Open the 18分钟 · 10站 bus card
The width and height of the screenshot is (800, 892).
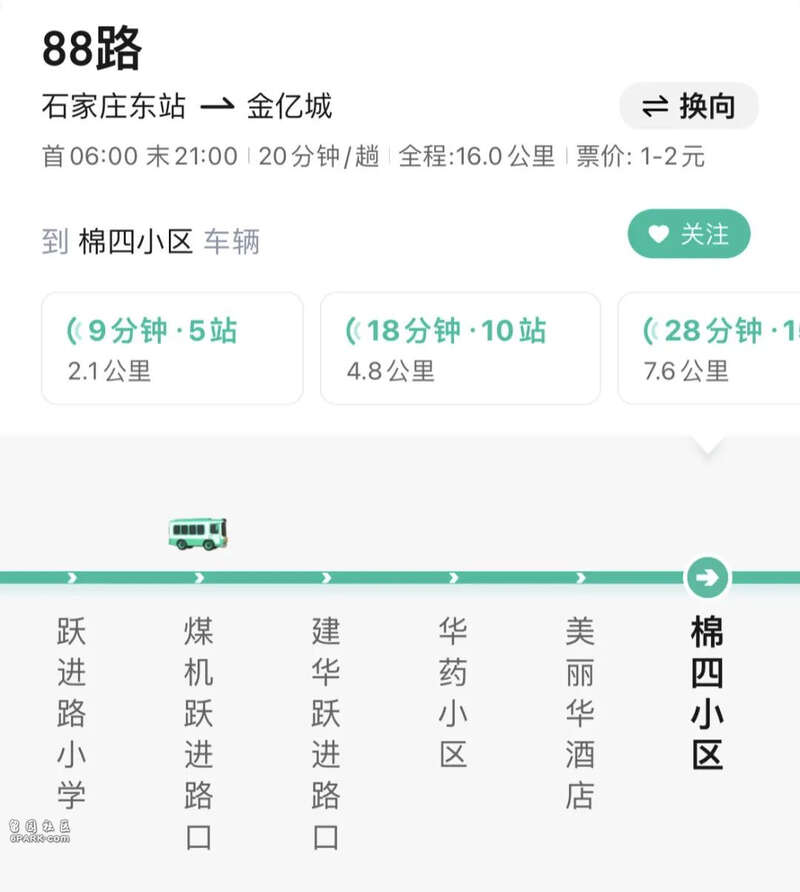460,348
